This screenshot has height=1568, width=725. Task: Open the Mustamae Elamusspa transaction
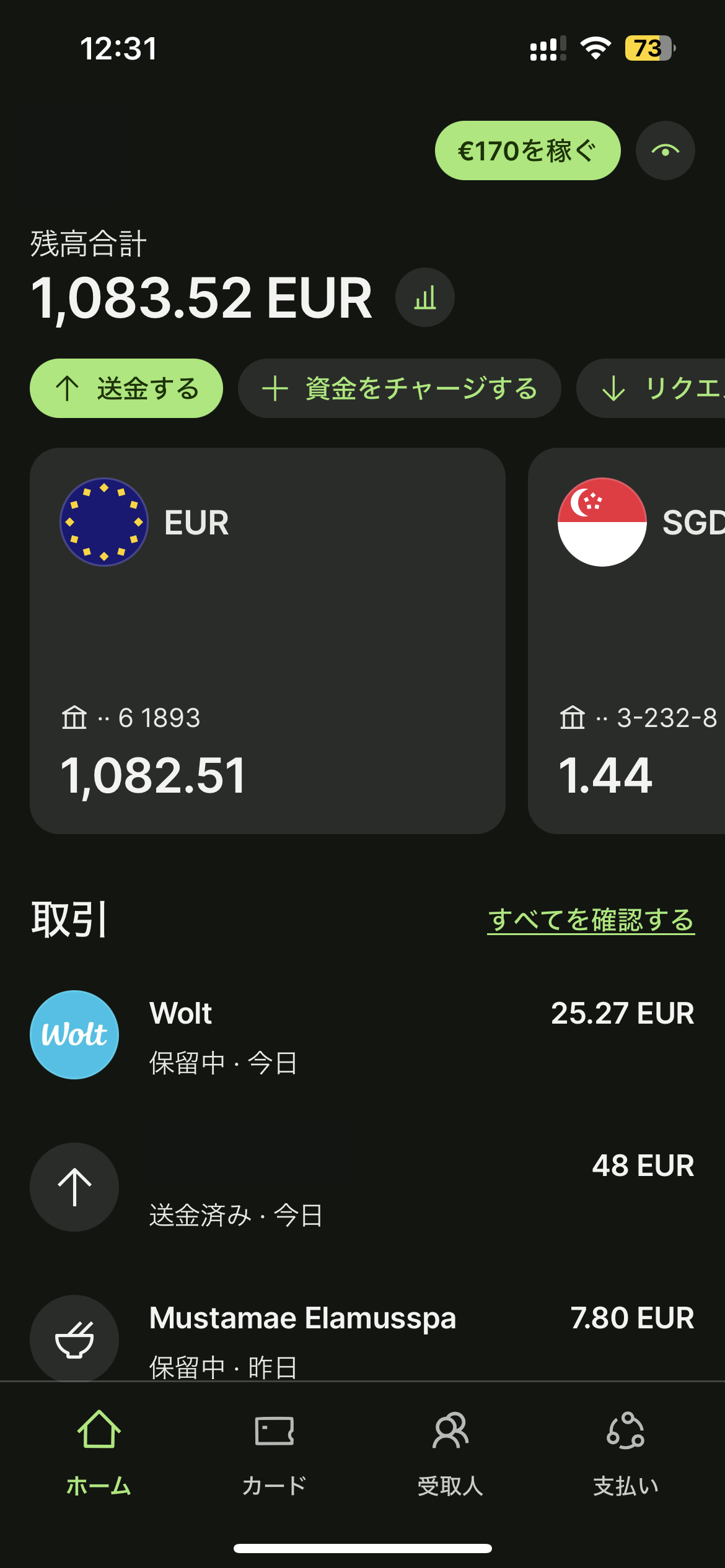(362, 1338)
